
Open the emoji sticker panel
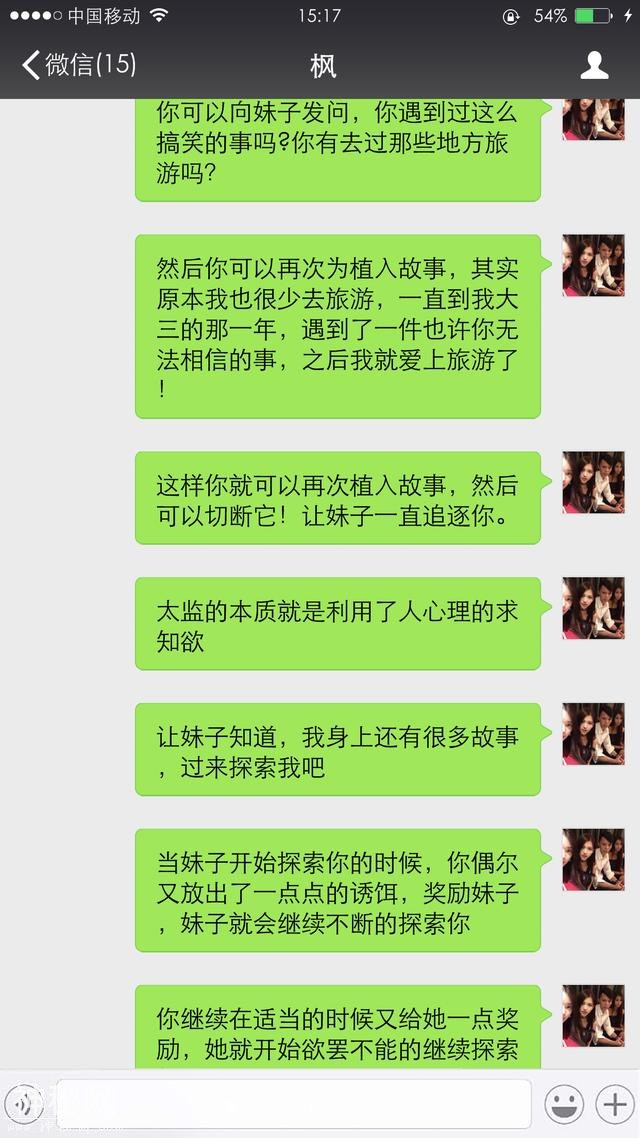[x=564, y=1104]
